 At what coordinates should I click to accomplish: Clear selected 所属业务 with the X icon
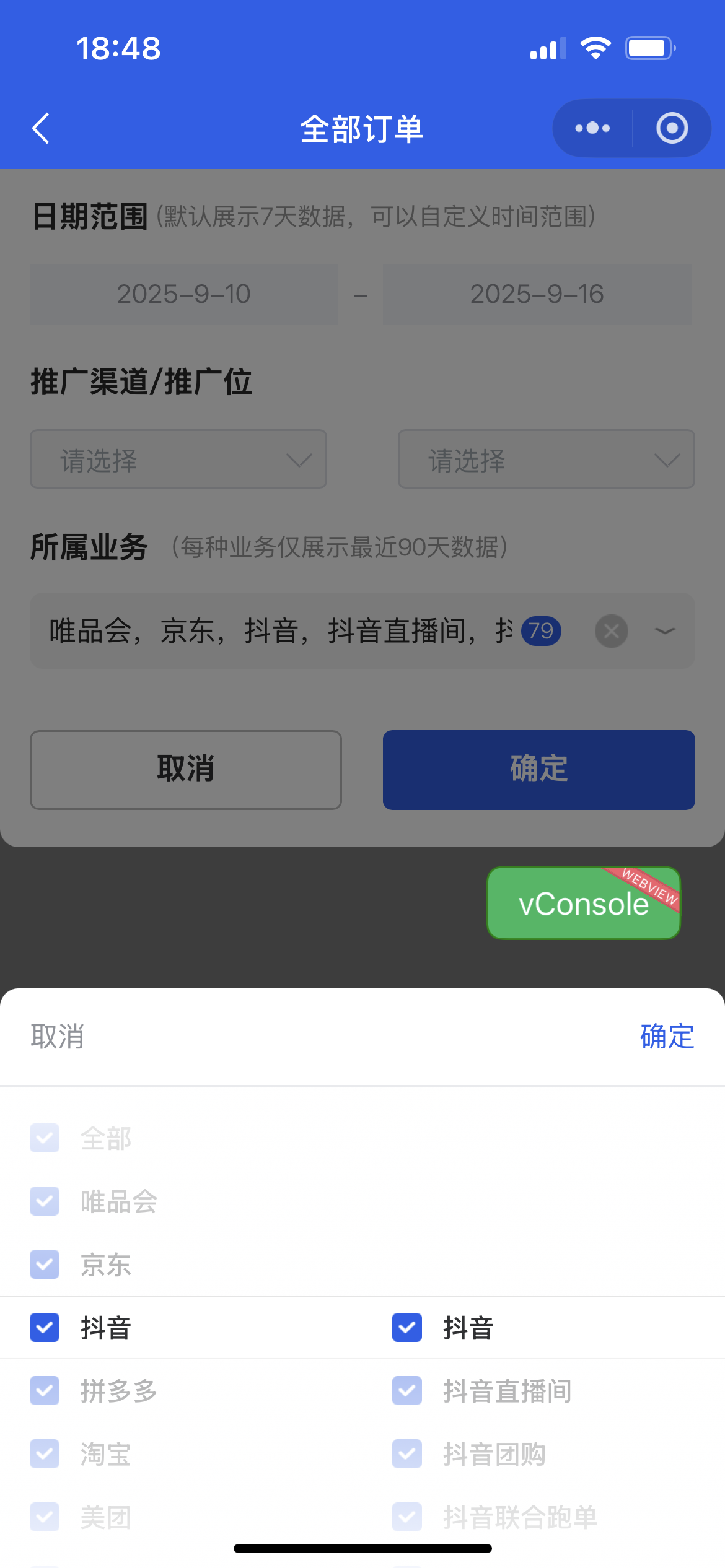coord(611,631)
